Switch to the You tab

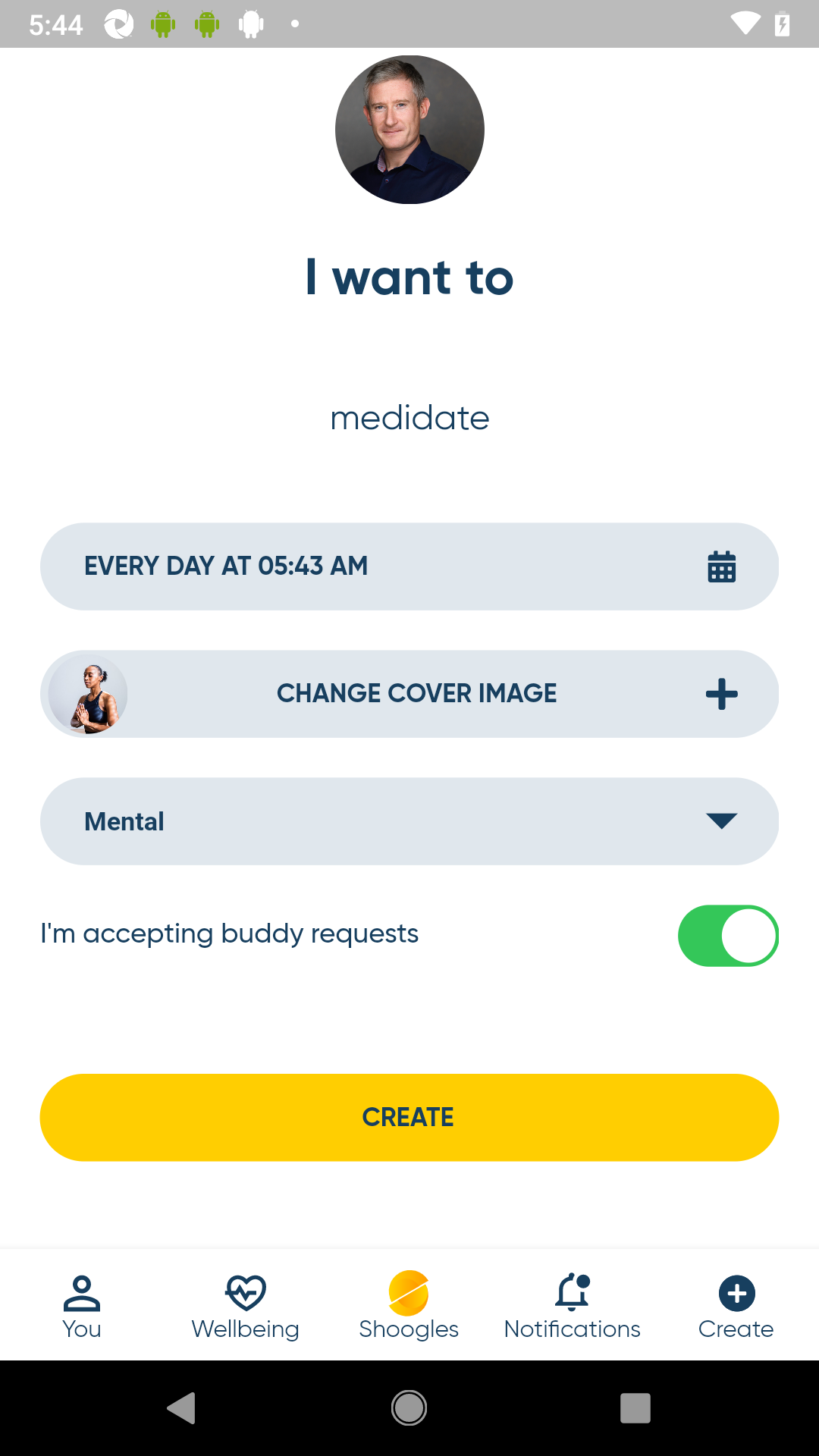pyautogui.click(x=82, y=1306)
